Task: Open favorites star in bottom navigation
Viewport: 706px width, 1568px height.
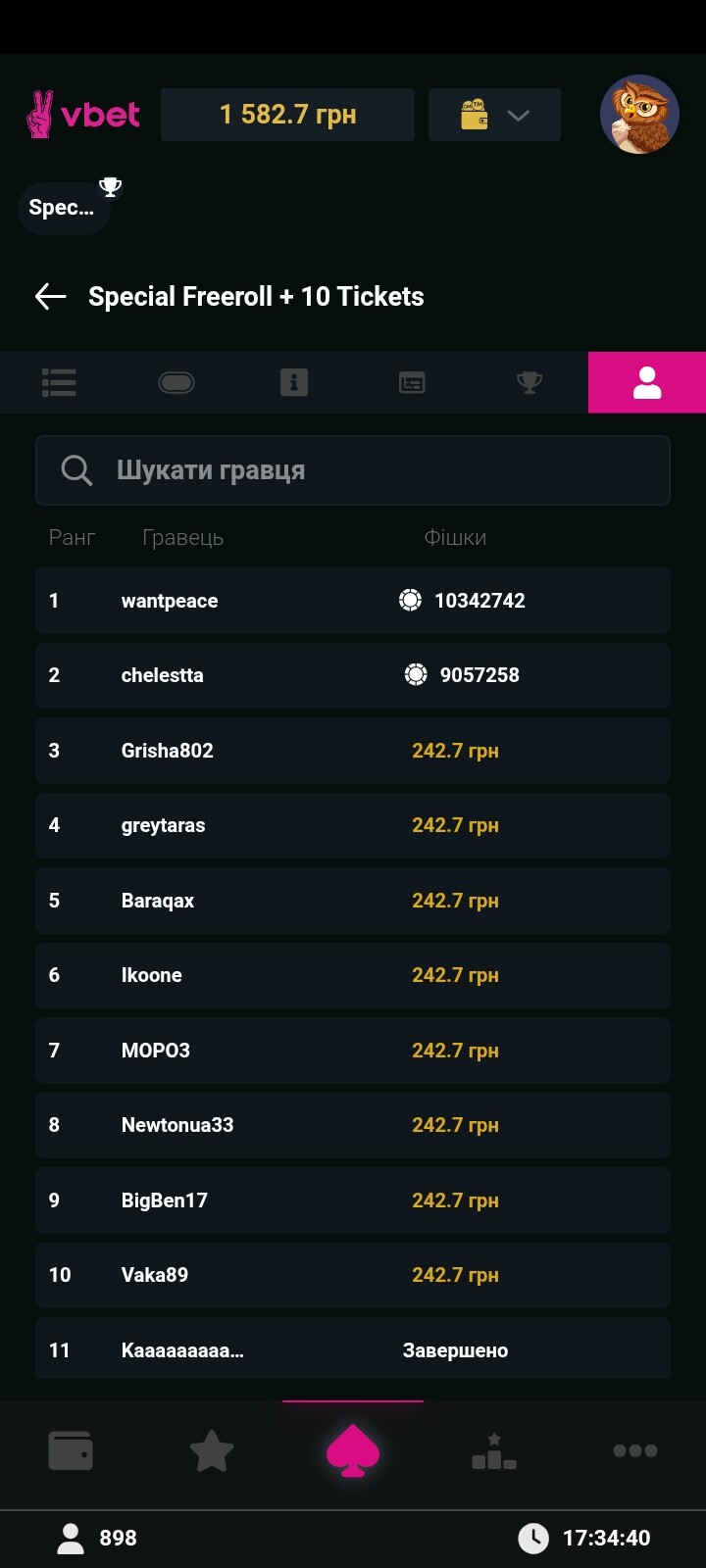Action: point(212,1450)
